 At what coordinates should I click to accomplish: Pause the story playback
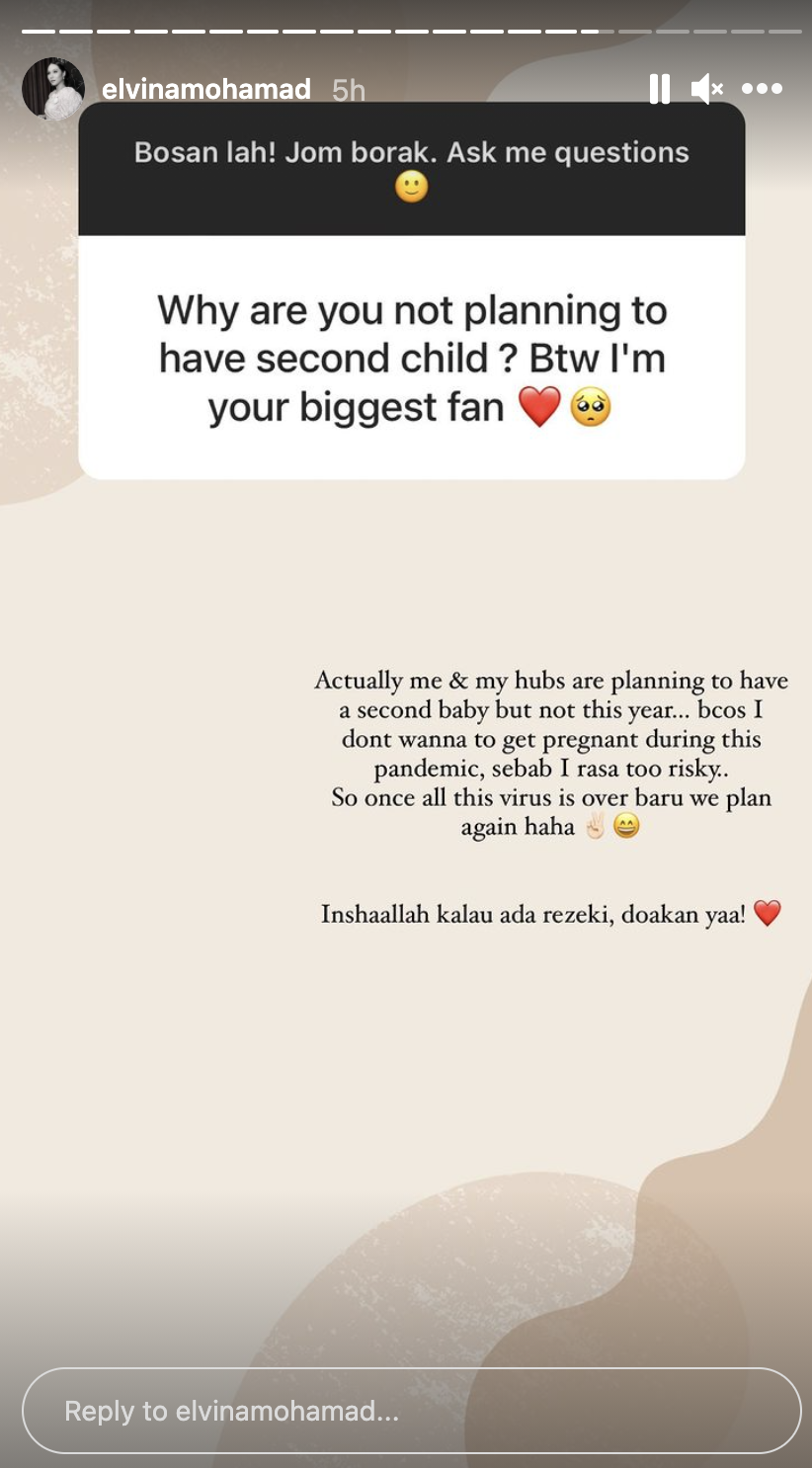(x=659, y=89)
